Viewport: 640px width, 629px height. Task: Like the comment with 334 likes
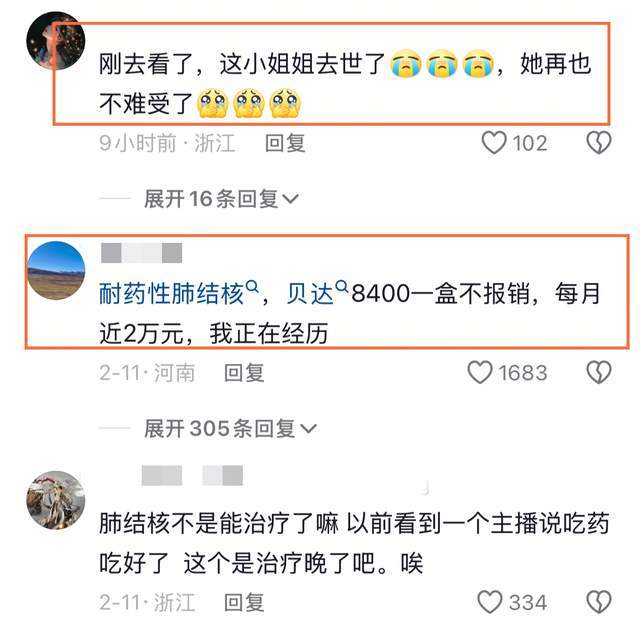(489, 602)
